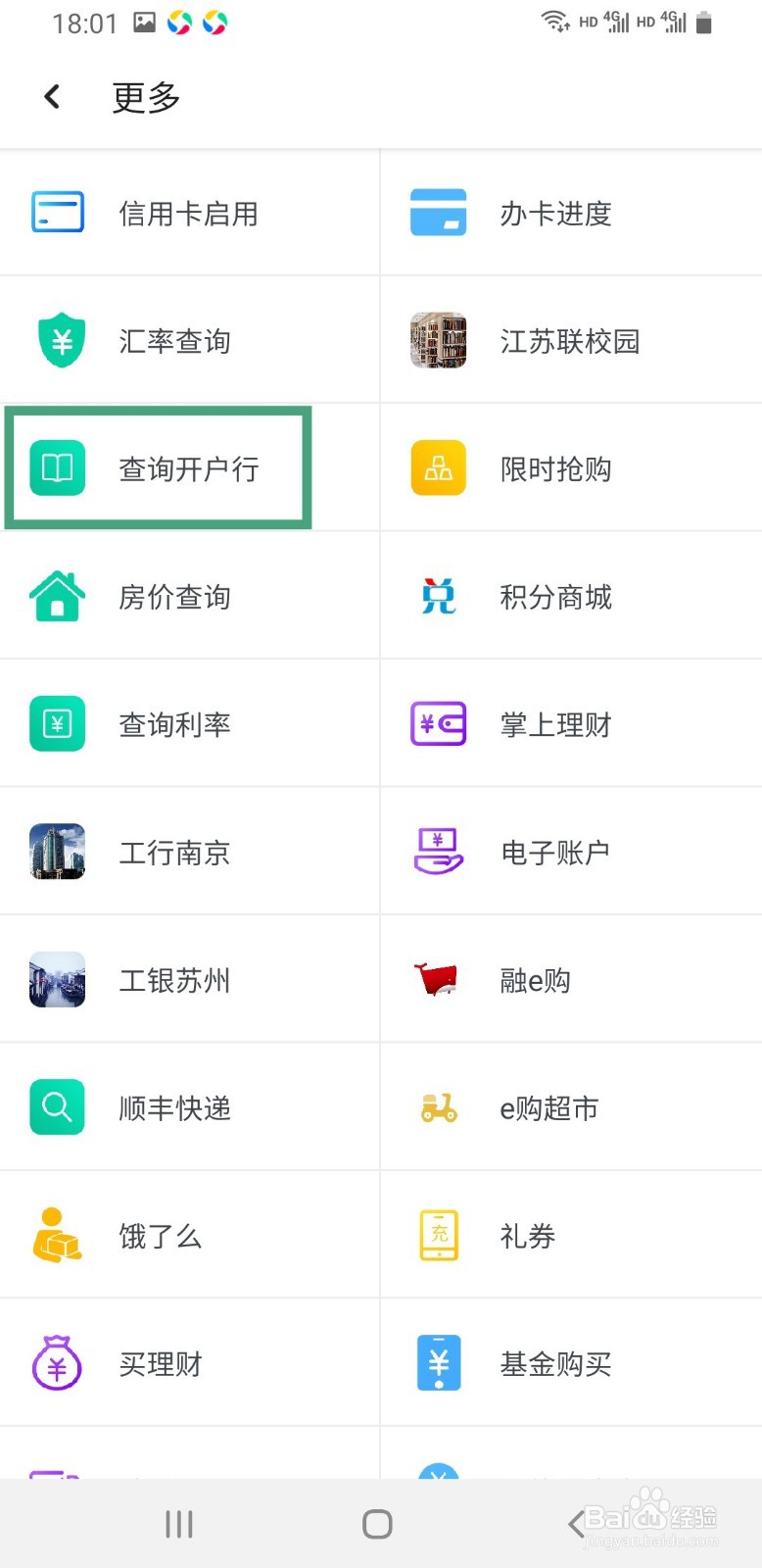Screen dimensions: 762x1568
Task: Open the 限时抢购 flash sale icon
Action: [437, 467]
